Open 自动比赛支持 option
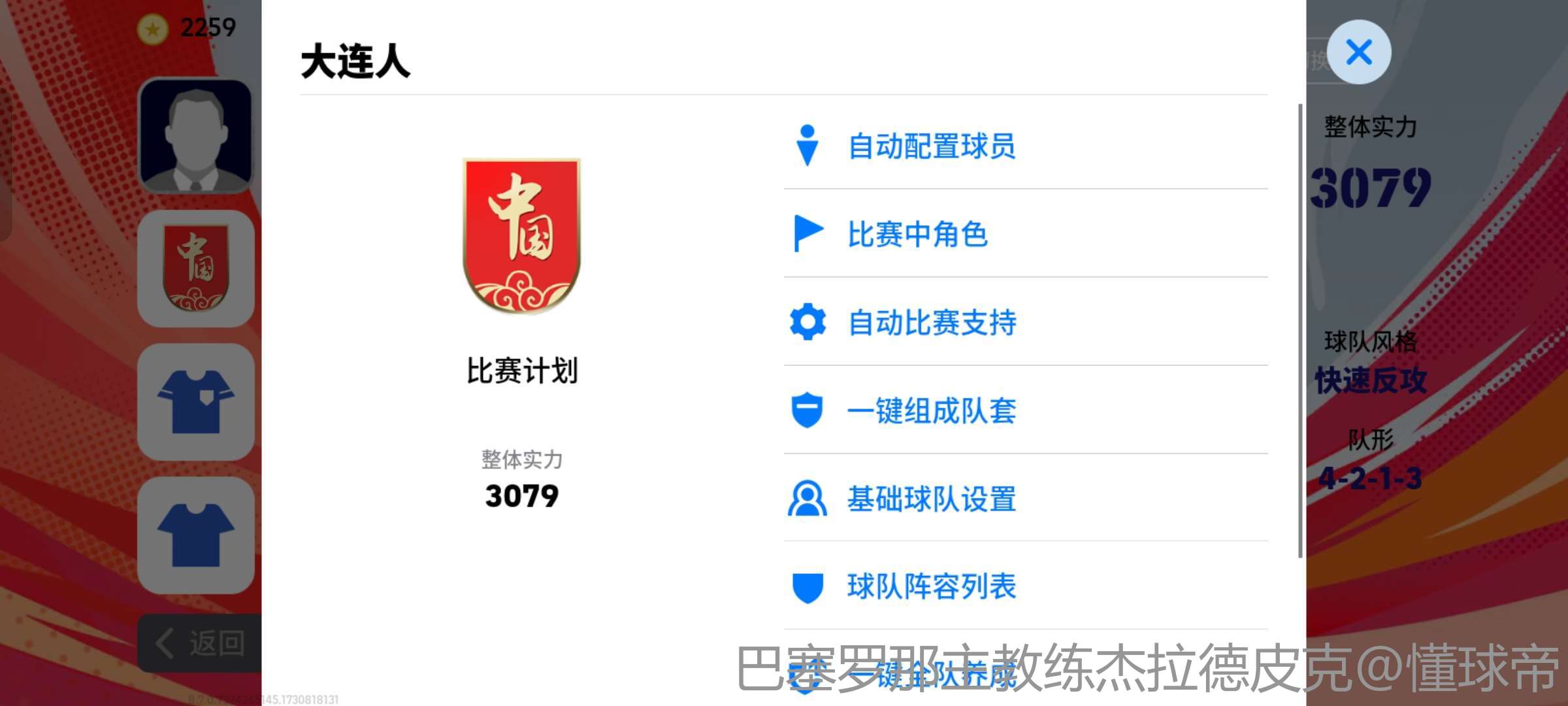The image size is (1568, 706). tap(931, 322)
